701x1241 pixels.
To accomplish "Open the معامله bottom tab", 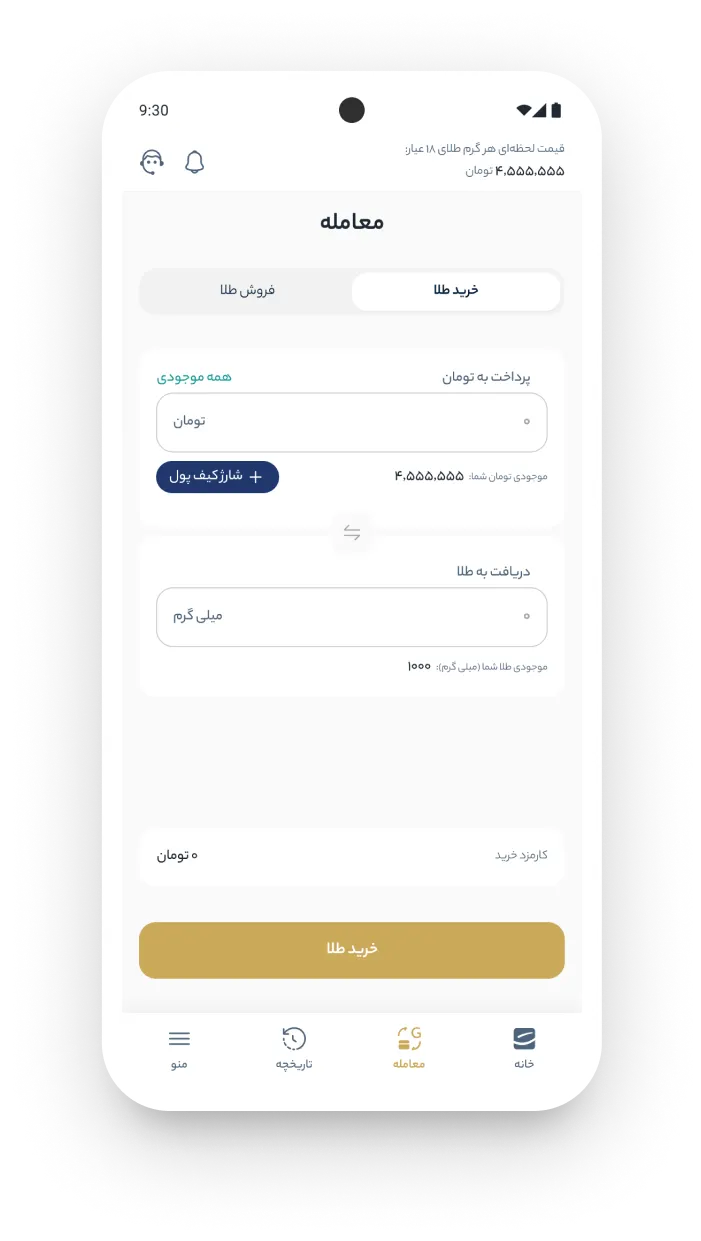I will (x=409, y=1048).
